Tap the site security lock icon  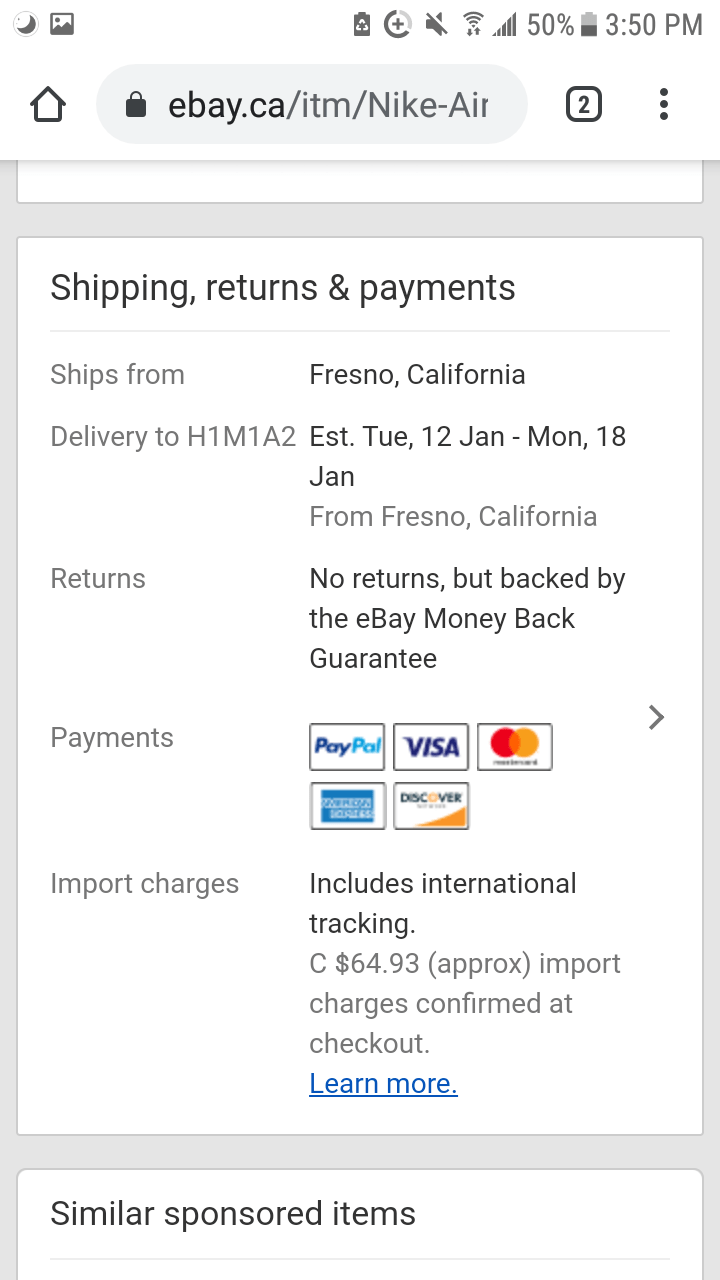140,103
